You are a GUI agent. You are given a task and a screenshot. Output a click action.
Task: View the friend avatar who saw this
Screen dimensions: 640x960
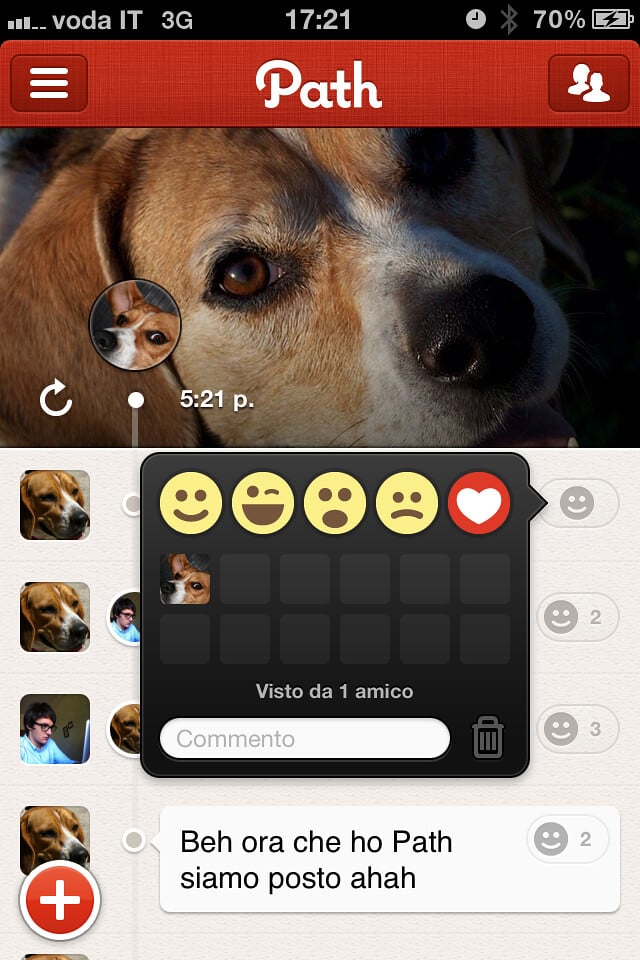pos(185,579)
